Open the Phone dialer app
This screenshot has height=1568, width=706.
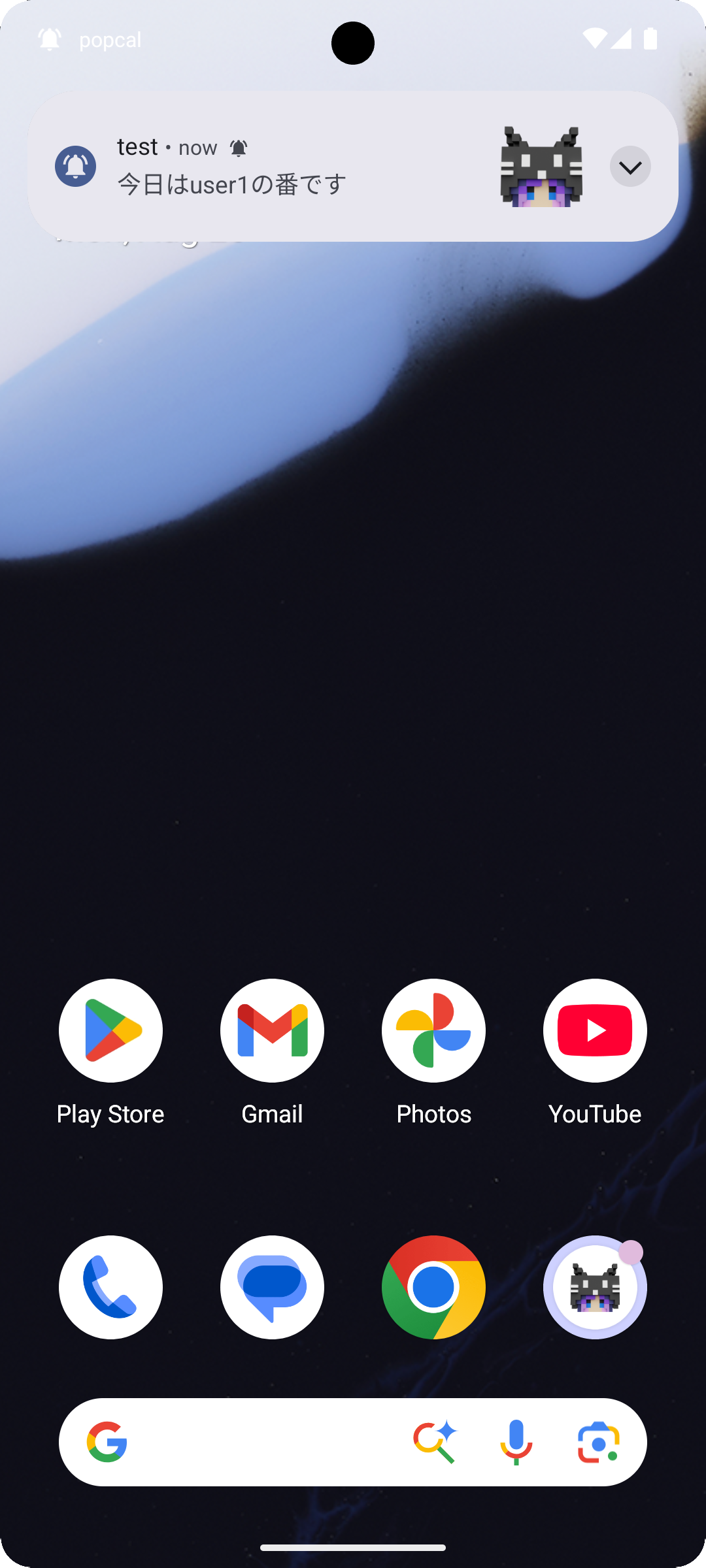pos(110,1287)
